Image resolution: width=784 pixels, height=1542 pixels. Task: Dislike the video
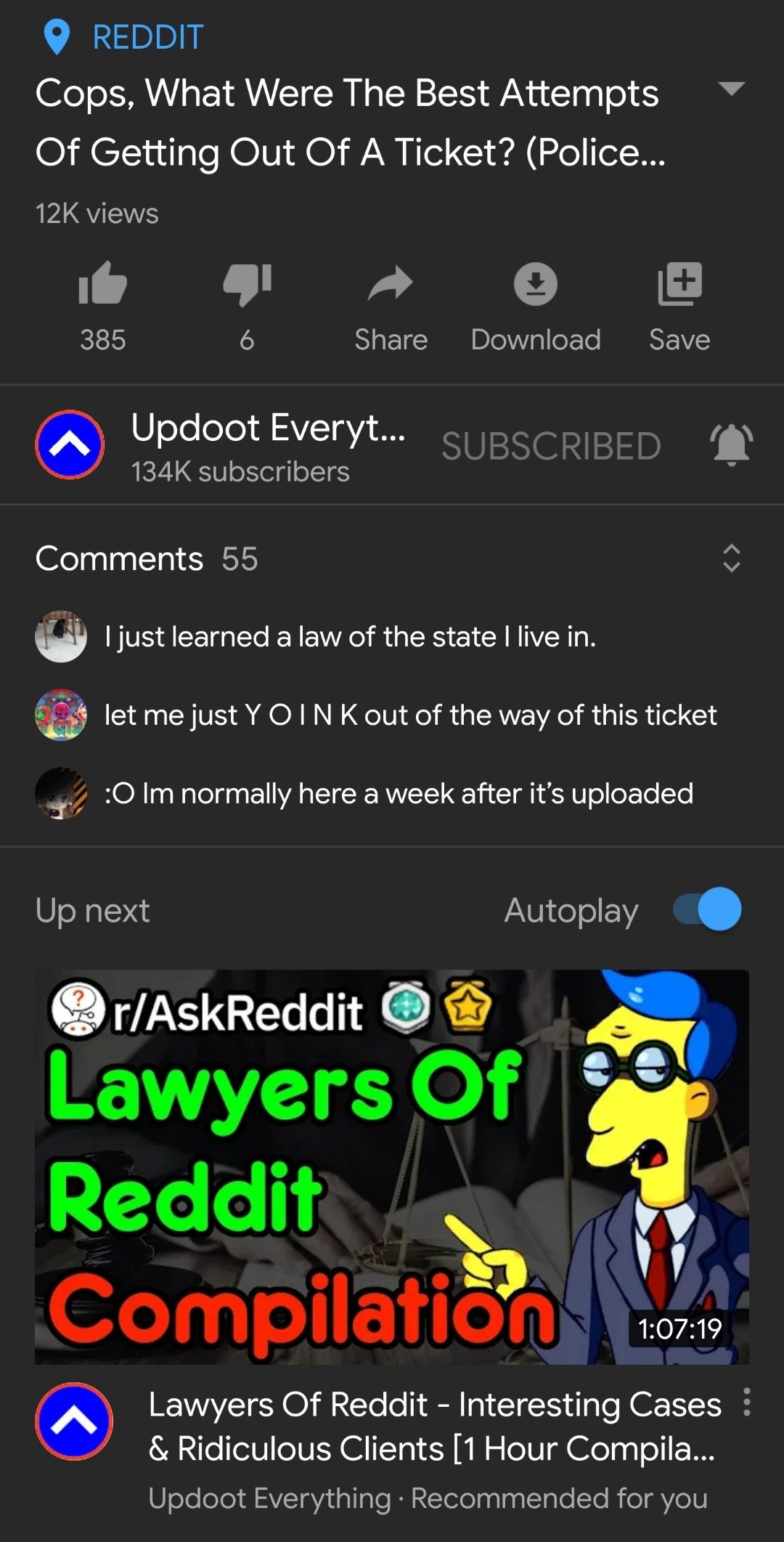pyautogui.click(x=247, y=284)
